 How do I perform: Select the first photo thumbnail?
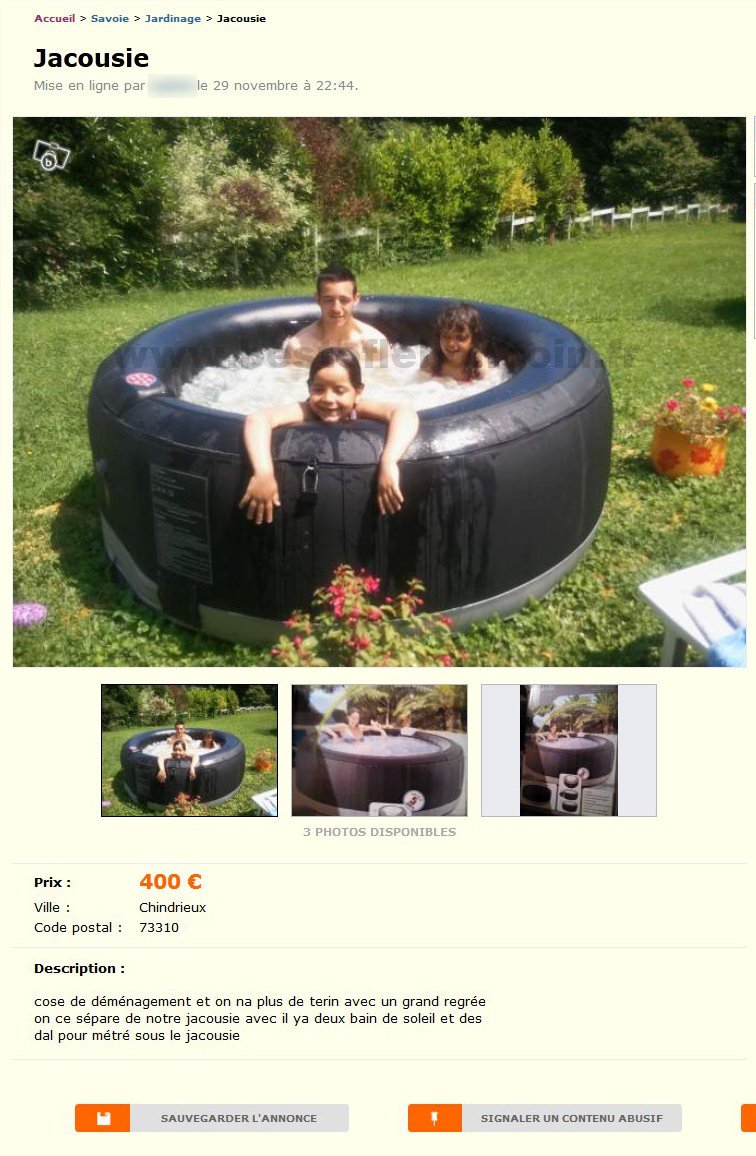tap(189, 750)
